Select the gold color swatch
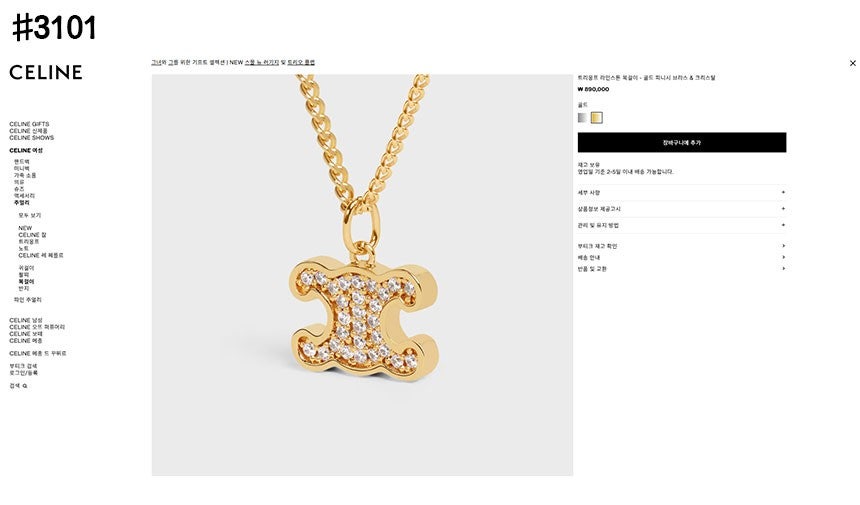Screen dimensions: 860x505 point(596,118)
